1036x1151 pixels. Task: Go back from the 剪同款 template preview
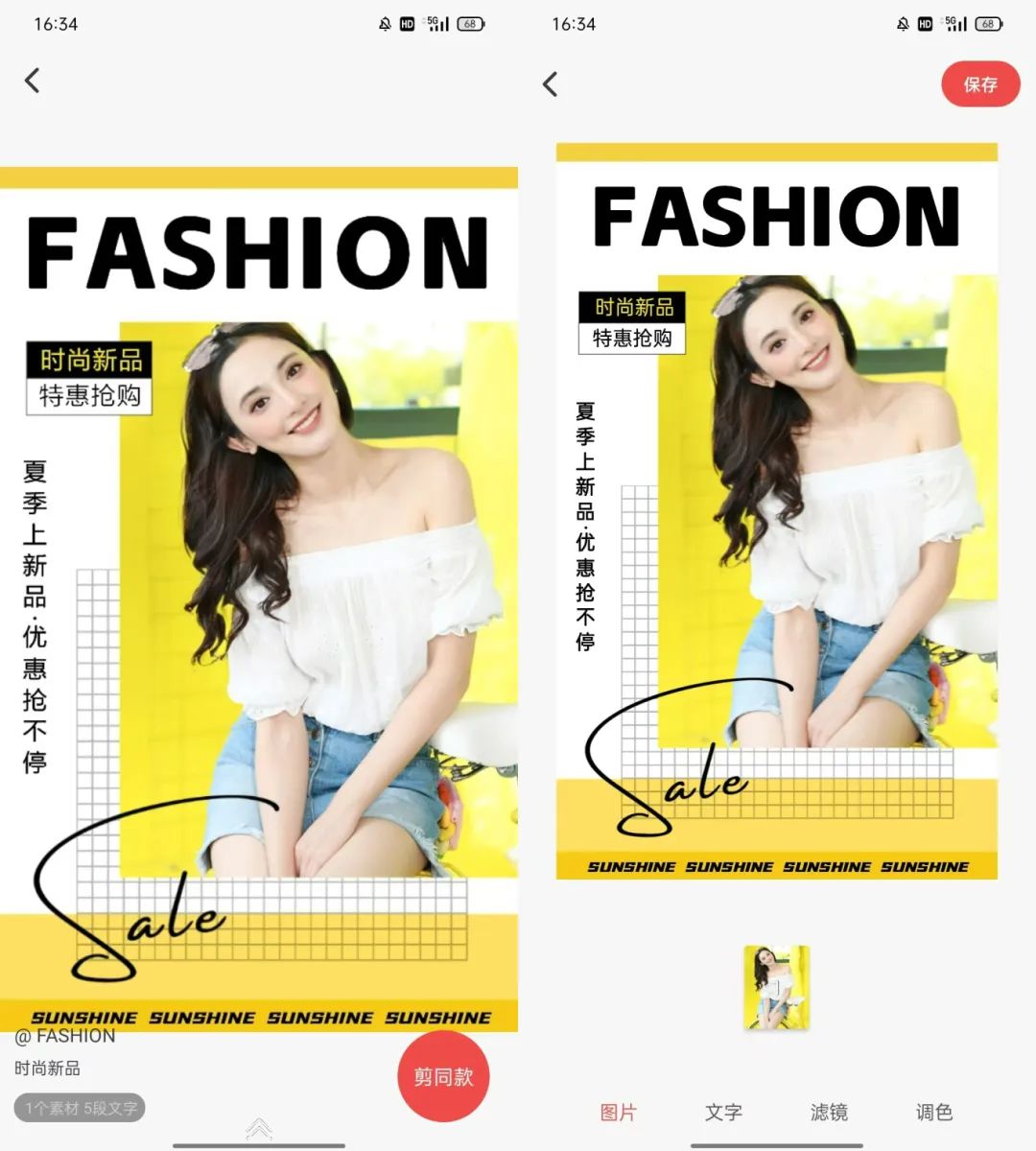33,81
